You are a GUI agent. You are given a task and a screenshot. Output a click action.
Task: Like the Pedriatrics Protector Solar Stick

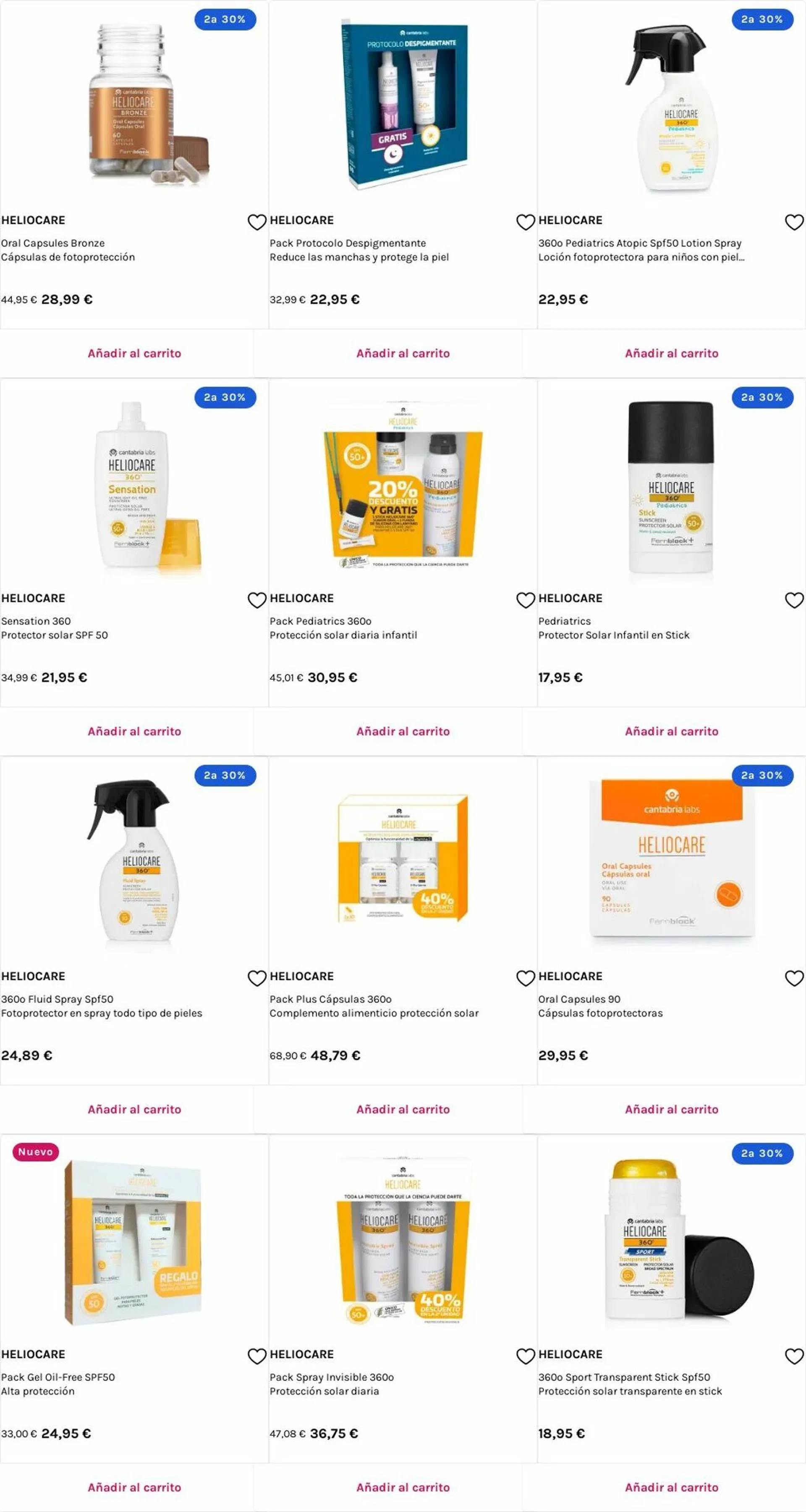tap(794, 600)
